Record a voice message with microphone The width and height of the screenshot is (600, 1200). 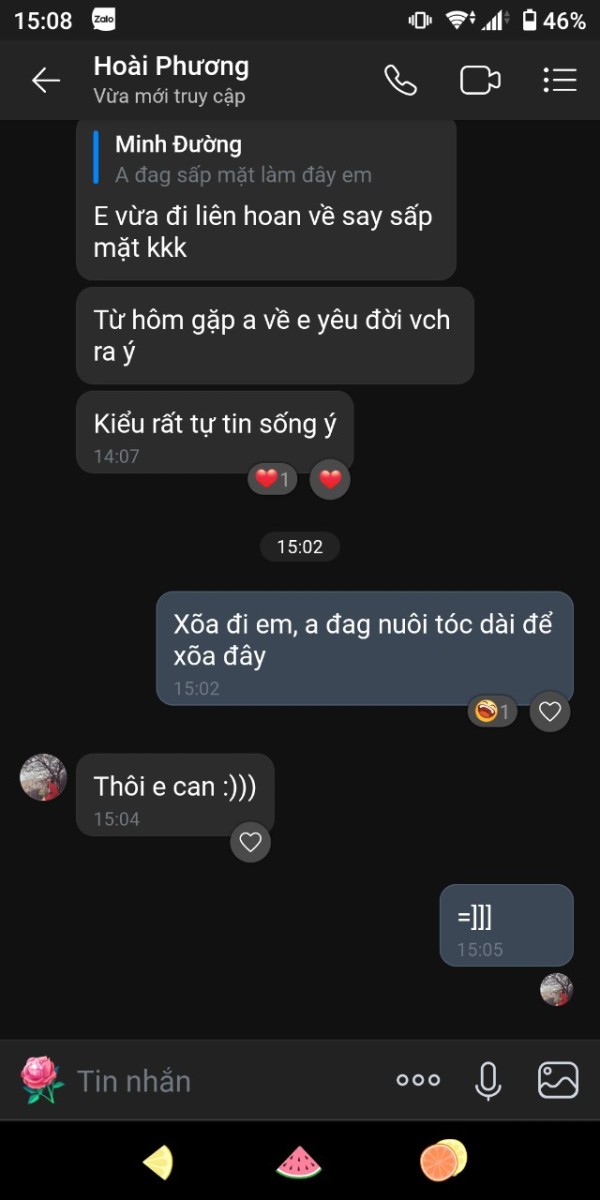[488, 1080]
